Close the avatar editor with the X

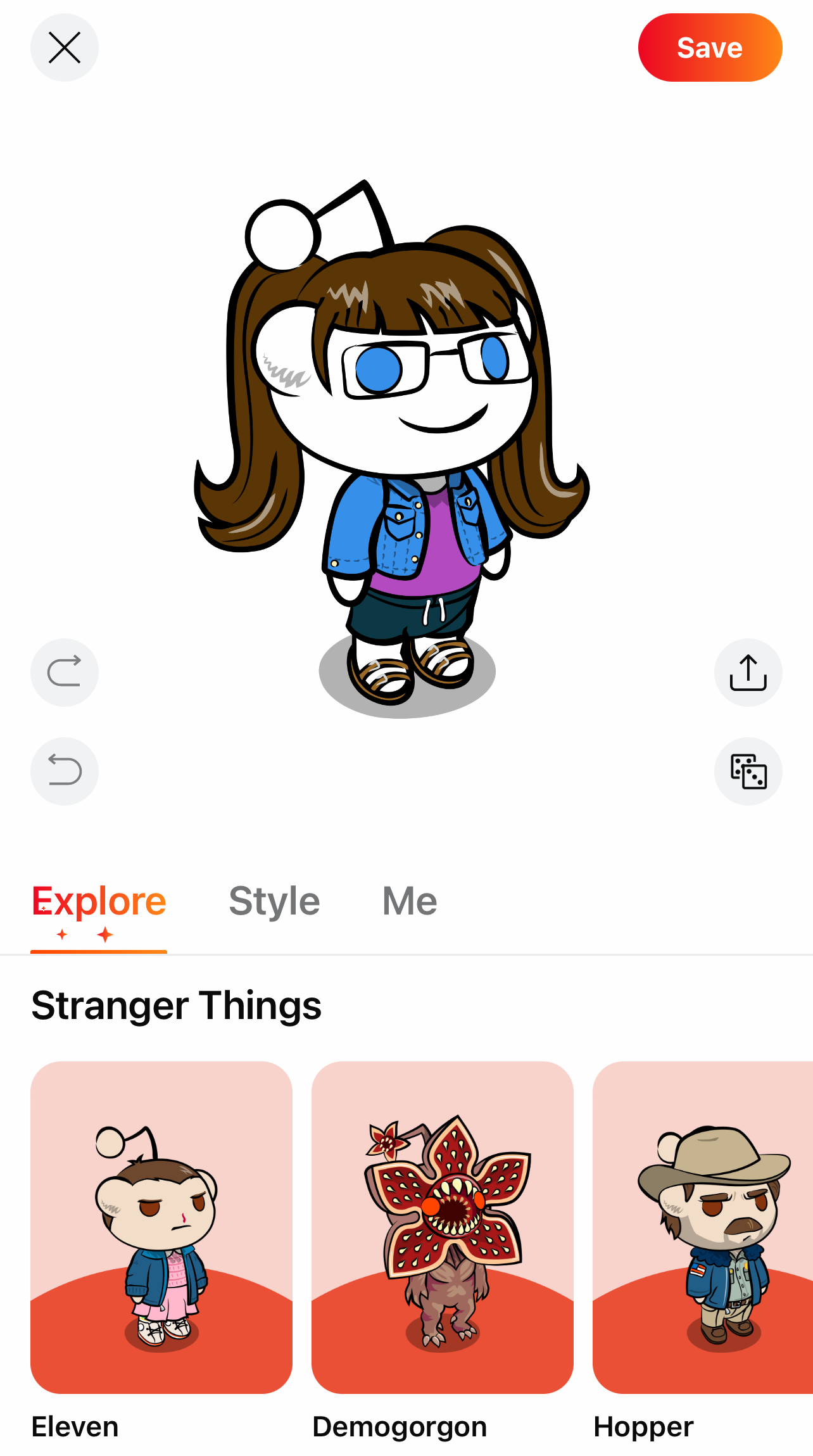pyautogui.click(x=64, y=47)
